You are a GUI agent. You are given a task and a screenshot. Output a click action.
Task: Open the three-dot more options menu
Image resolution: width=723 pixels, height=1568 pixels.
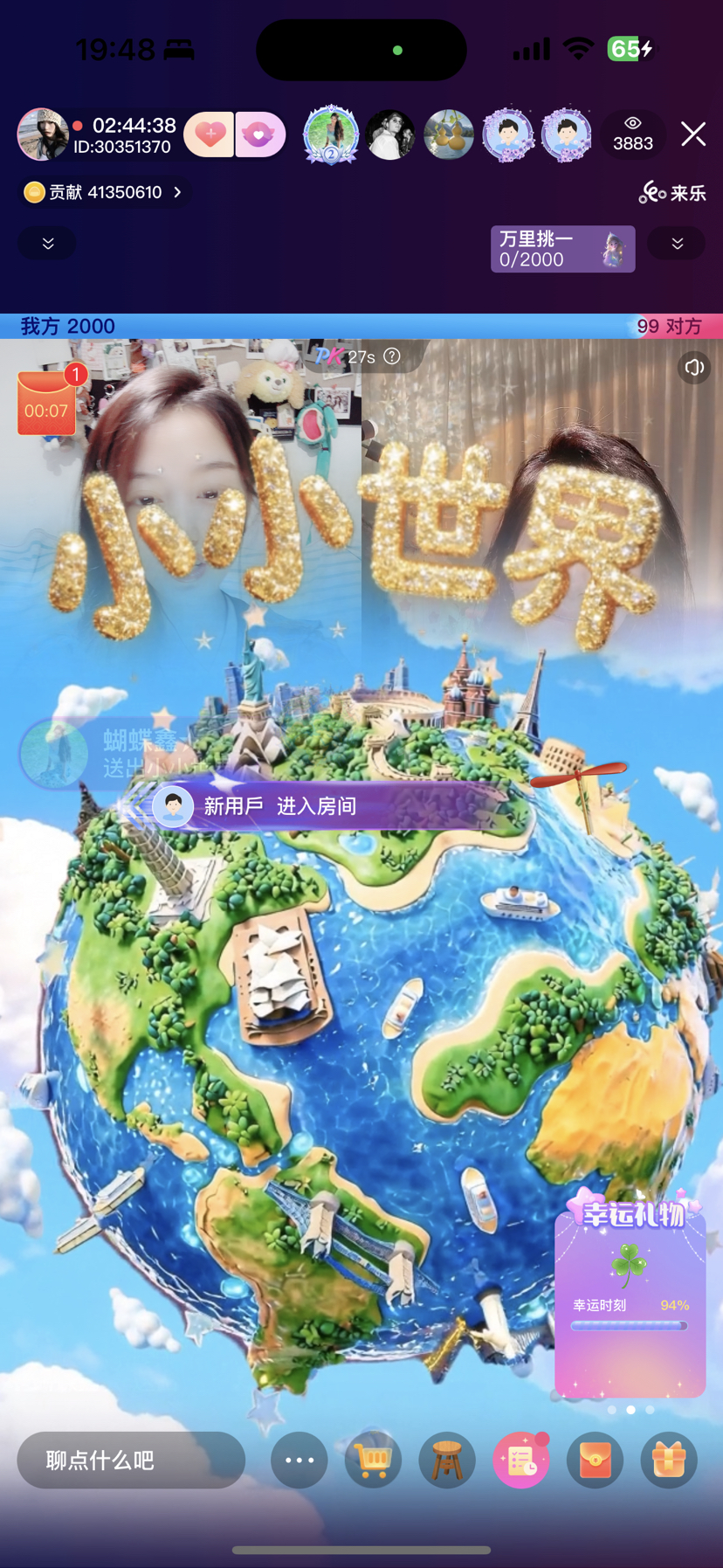[x=299, y=1460]
